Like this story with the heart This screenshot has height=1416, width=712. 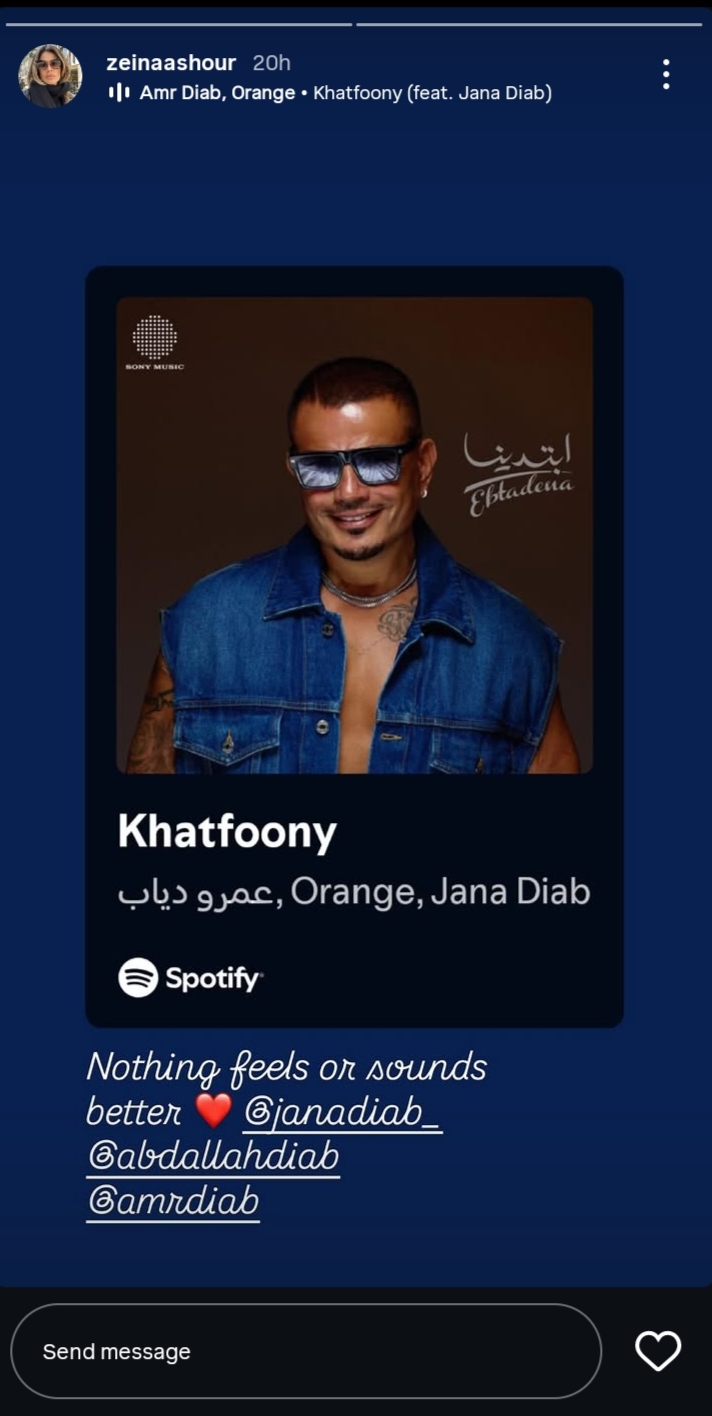tap(658, 1351)
